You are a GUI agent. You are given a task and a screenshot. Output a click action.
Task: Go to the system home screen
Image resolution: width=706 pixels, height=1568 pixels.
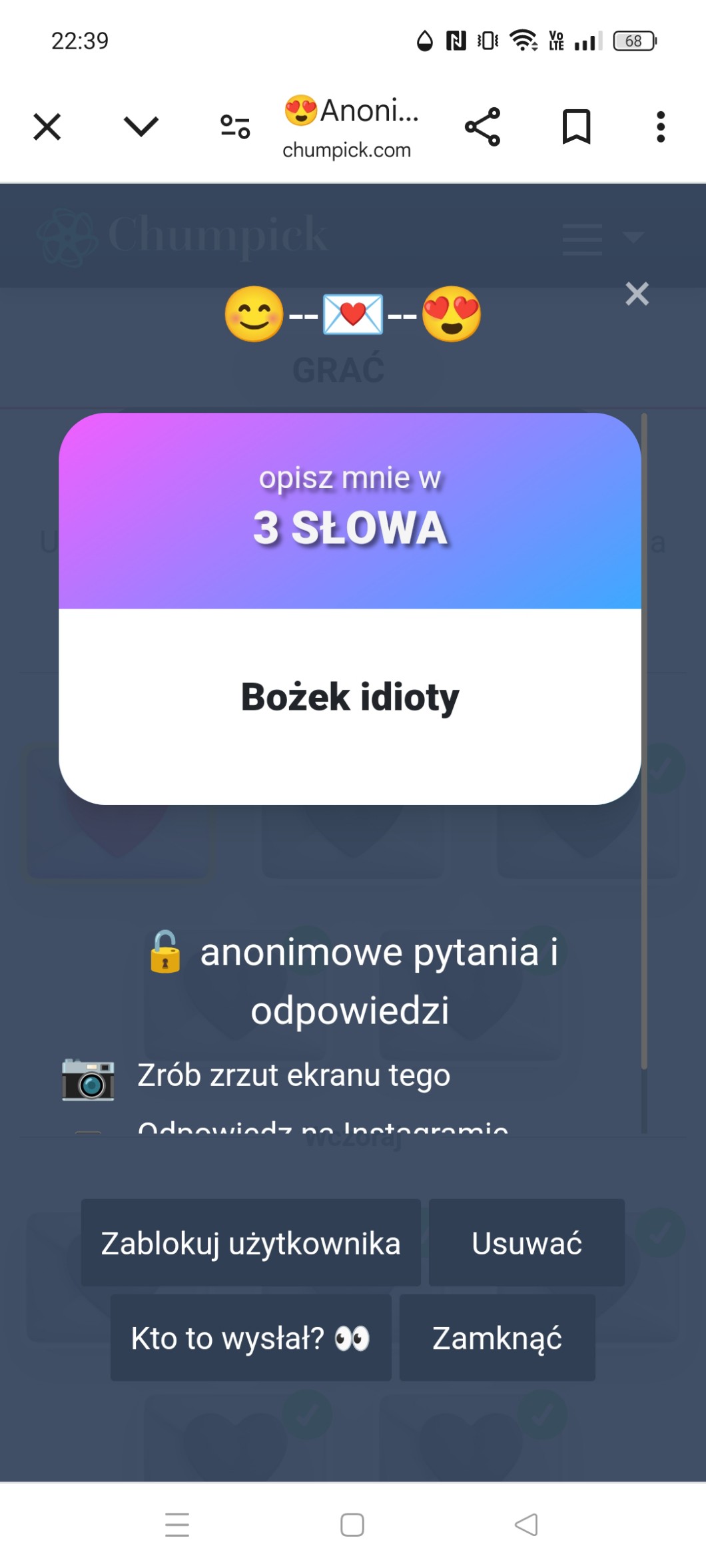(352, 1525)
